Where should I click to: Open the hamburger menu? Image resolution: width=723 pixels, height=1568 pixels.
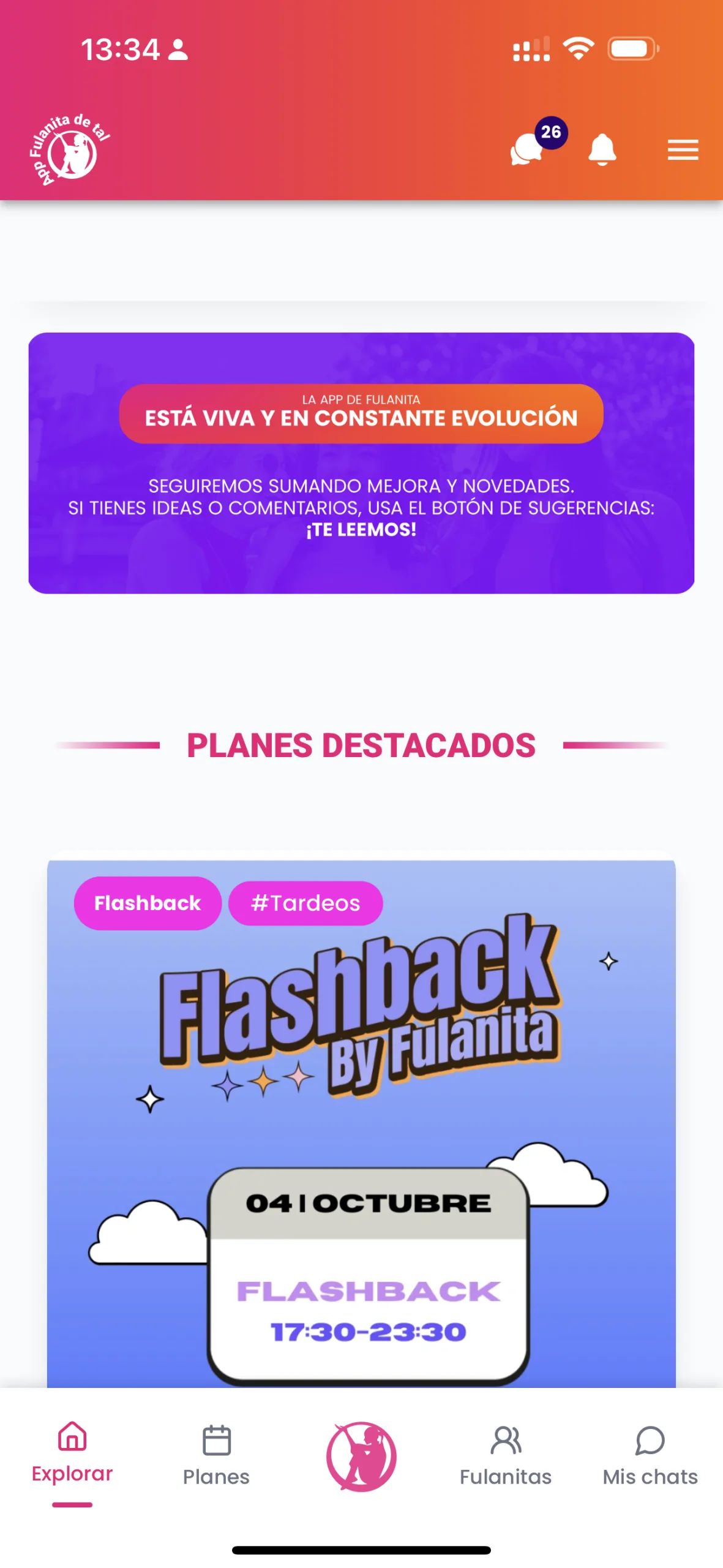coord(682,149)
